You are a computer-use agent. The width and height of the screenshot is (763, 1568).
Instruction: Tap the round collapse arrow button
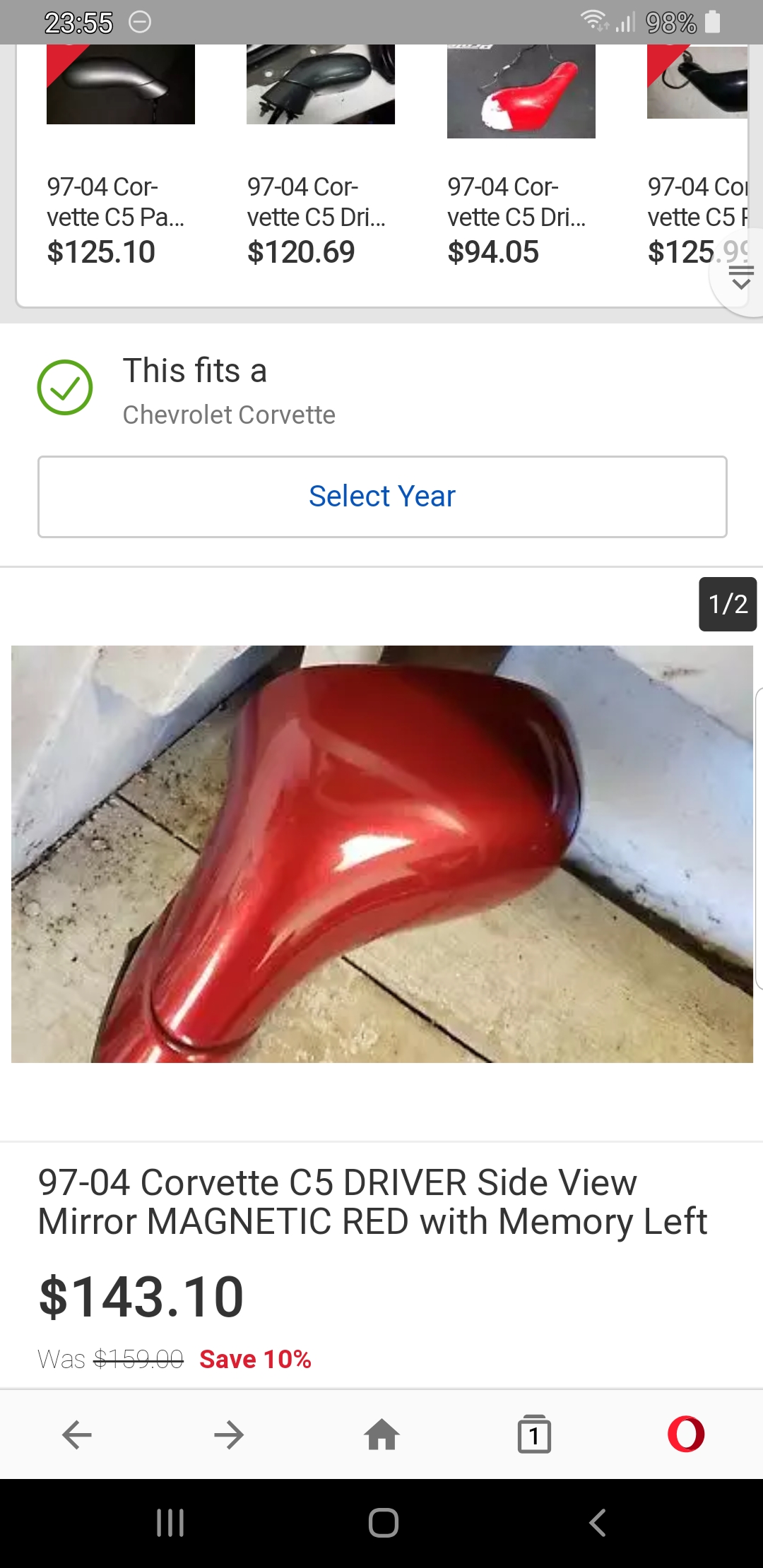(740, 279)
